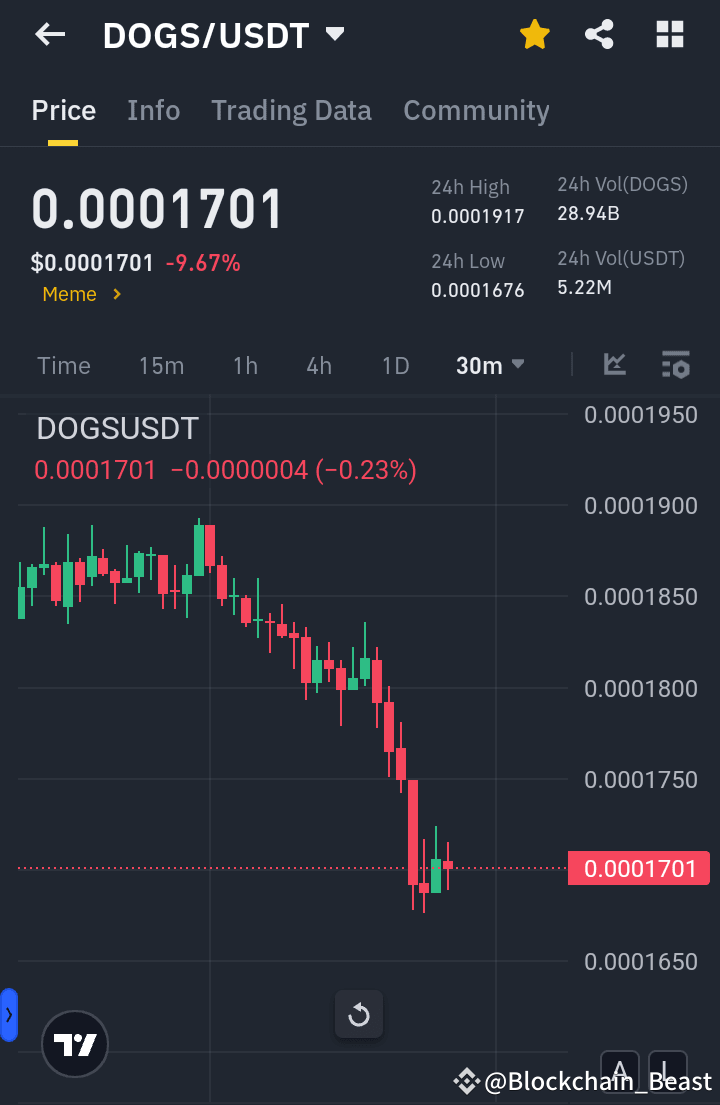Click the refresh chart icon
The width and height of the screenshot is (720, 1105).
[358, 1014]
